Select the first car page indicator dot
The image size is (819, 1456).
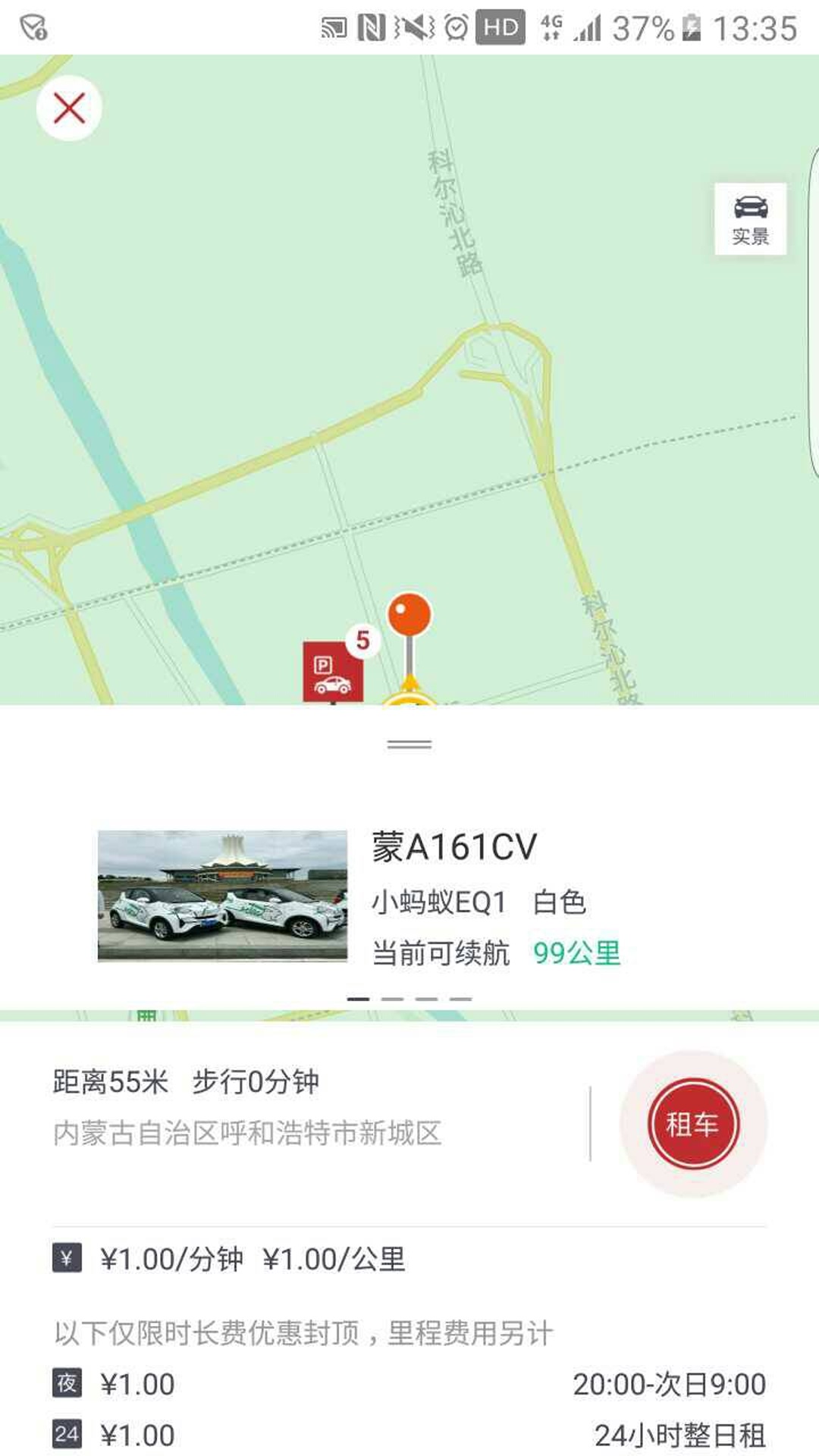pyautogui.click(x=359, y=999)
